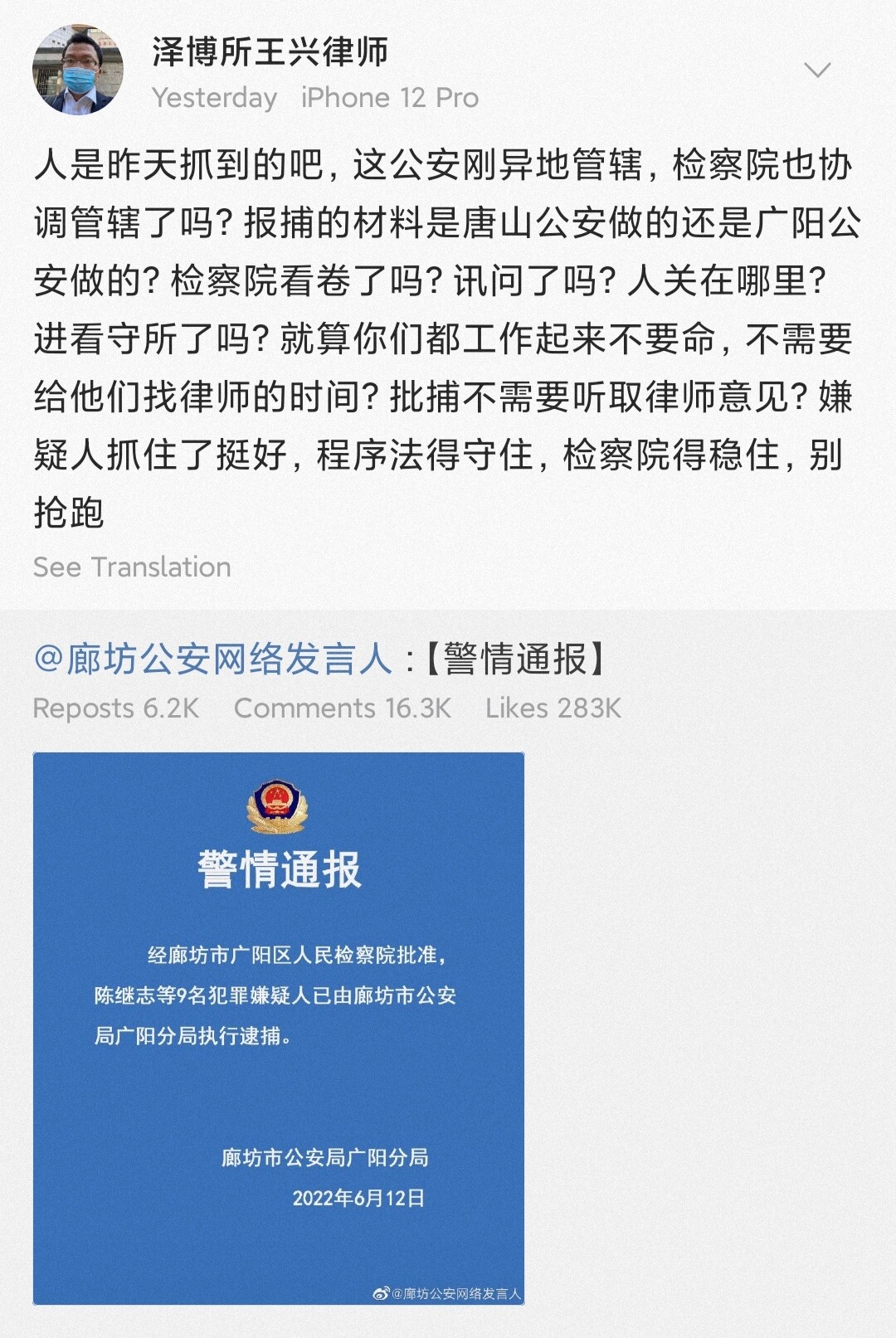Tap See Translation under the post
Image resolution: width=896 pixels, height=1338 pixels.
(132, 567)
